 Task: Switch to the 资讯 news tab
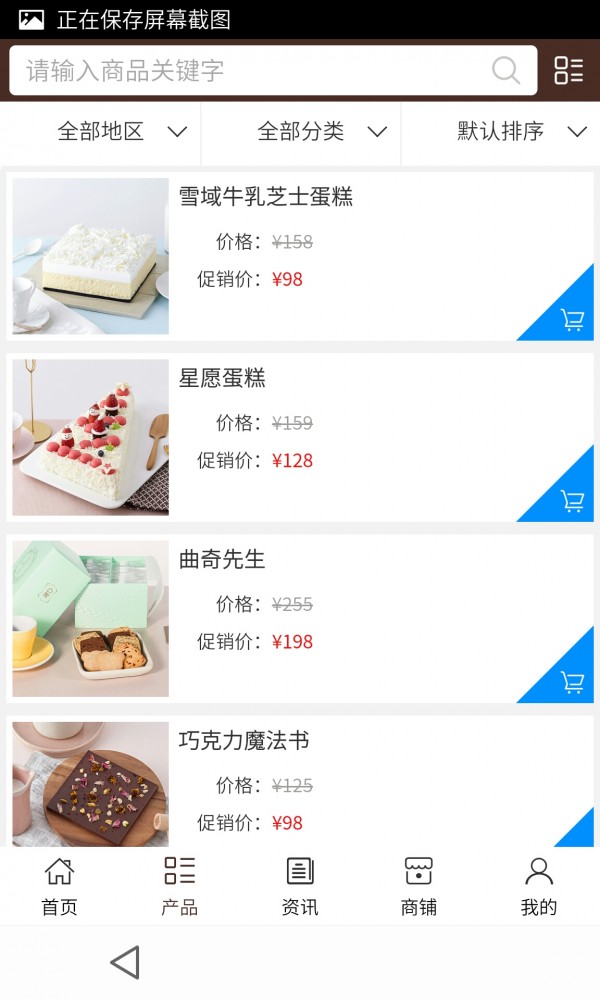pyautogui.click(x=300, y=886)
